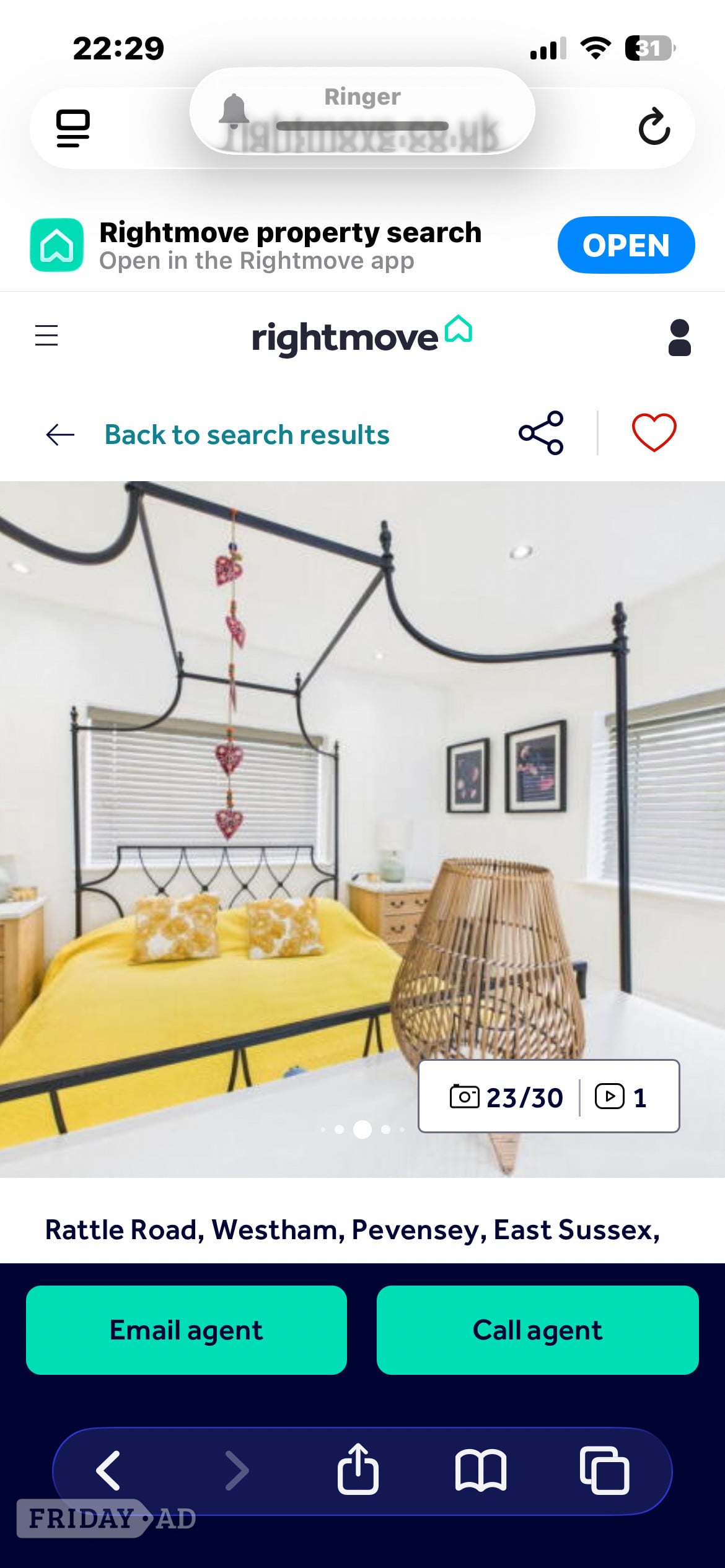Image resolution: width=725 pixels, height=1568 pixels.
Task: Open the Rightmove app via OPEN button
Action: [x=626, y=245]
